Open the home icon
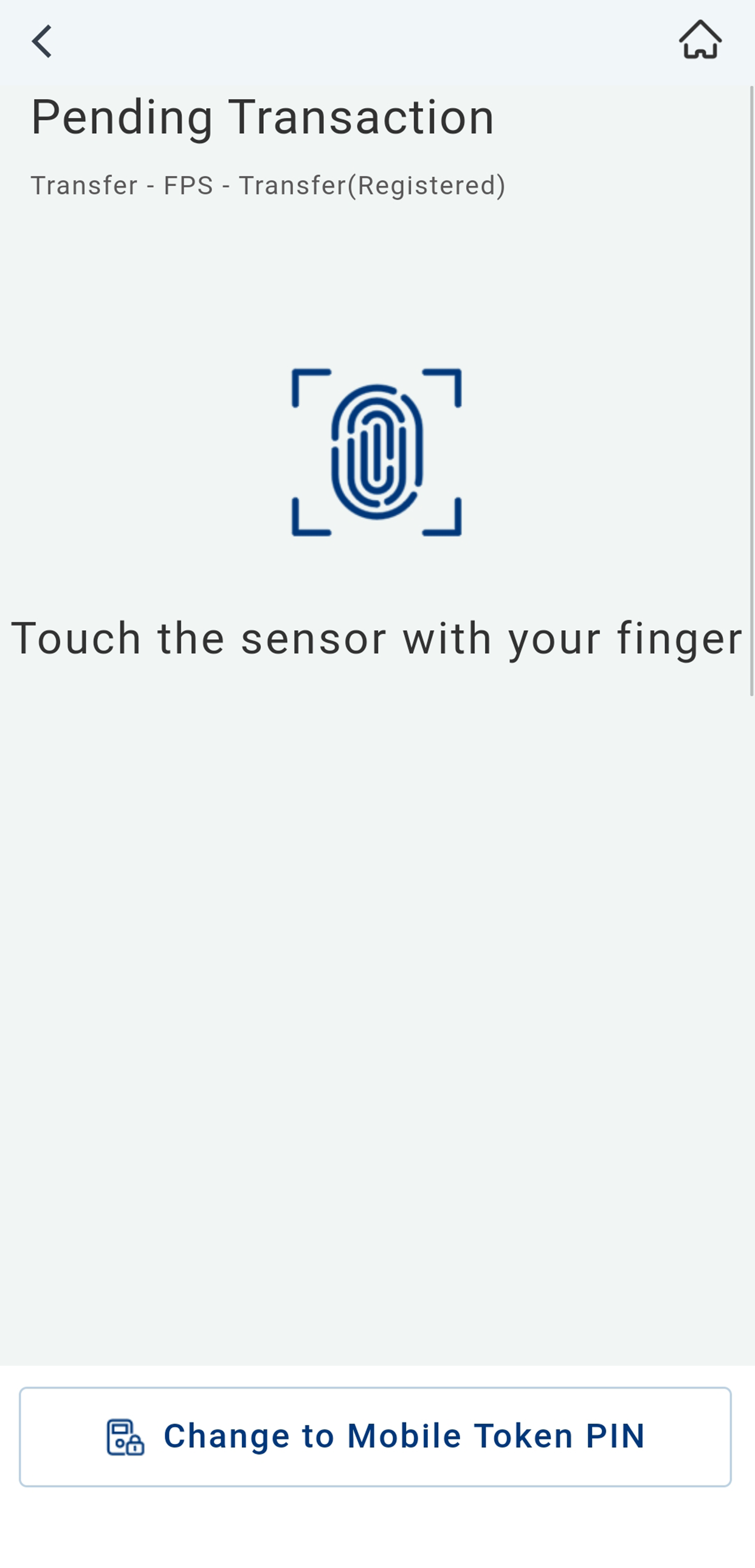This screenshot has height=1568, width=755. pyautogui.click(x=700, y=40)
